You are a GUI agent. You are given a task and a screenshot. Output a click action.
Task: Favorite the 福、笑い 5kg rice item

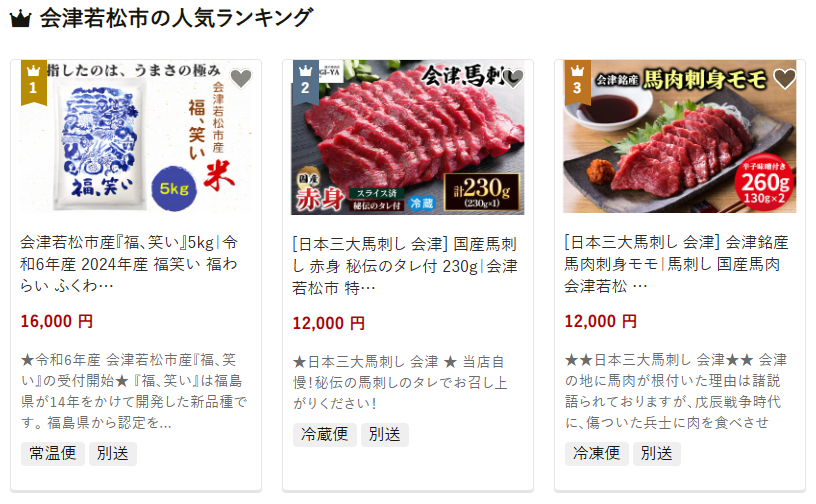click(240, 79)
